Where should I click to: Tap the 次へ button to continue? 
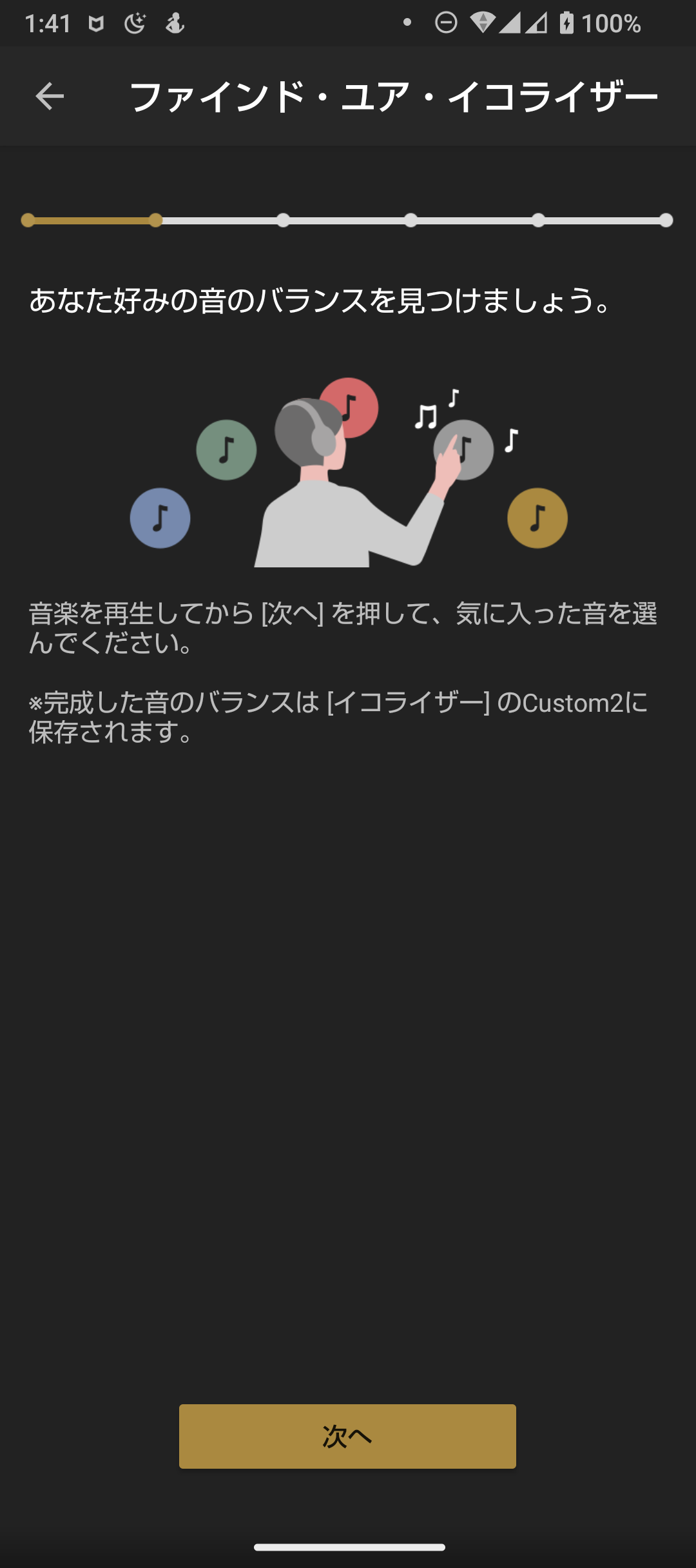point(347,1436)
